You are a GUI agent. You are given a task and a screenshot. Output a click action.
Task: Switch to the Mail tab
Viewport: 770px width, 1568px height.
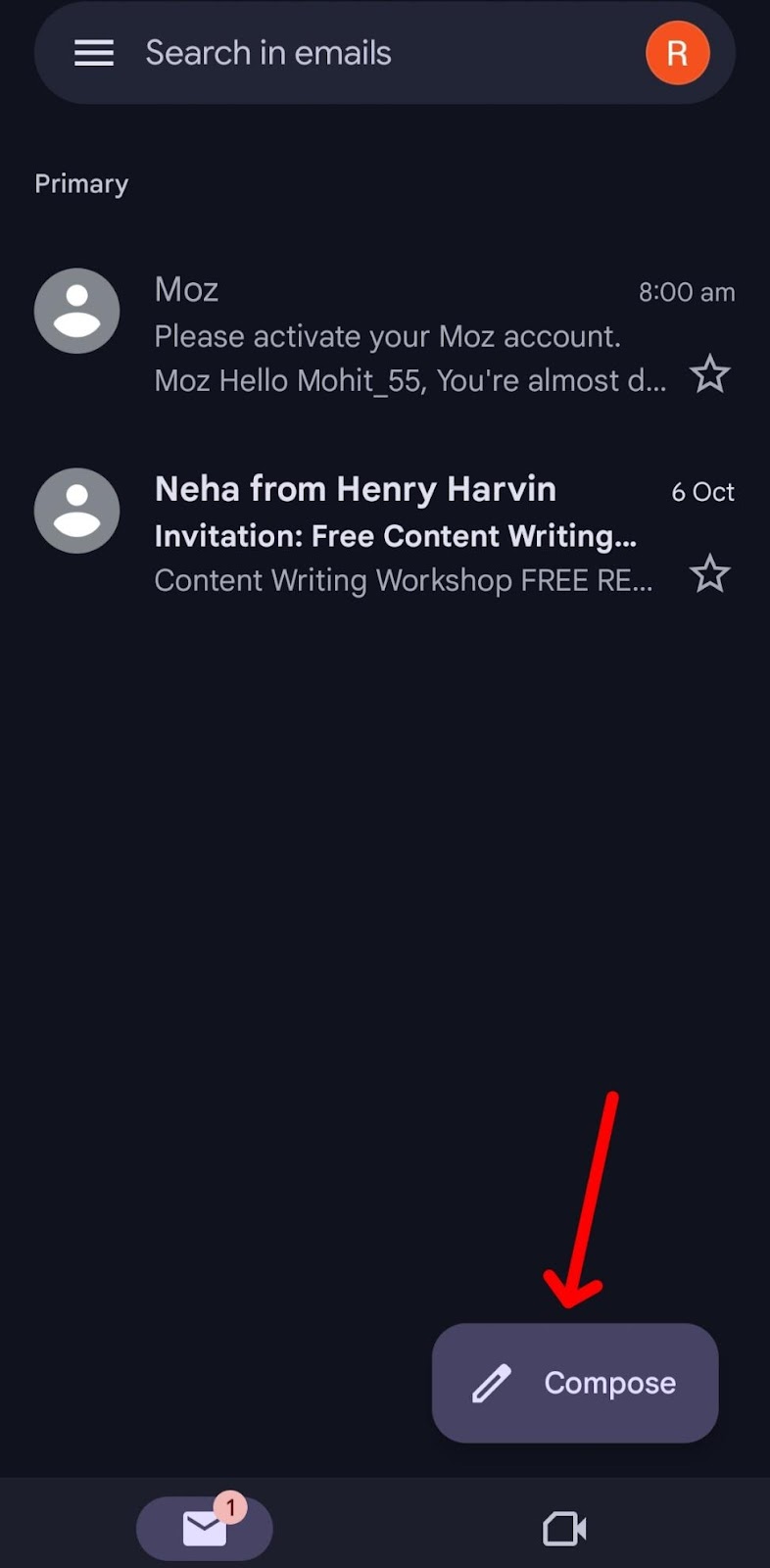pyautogui.click(x=205, y=1528)
